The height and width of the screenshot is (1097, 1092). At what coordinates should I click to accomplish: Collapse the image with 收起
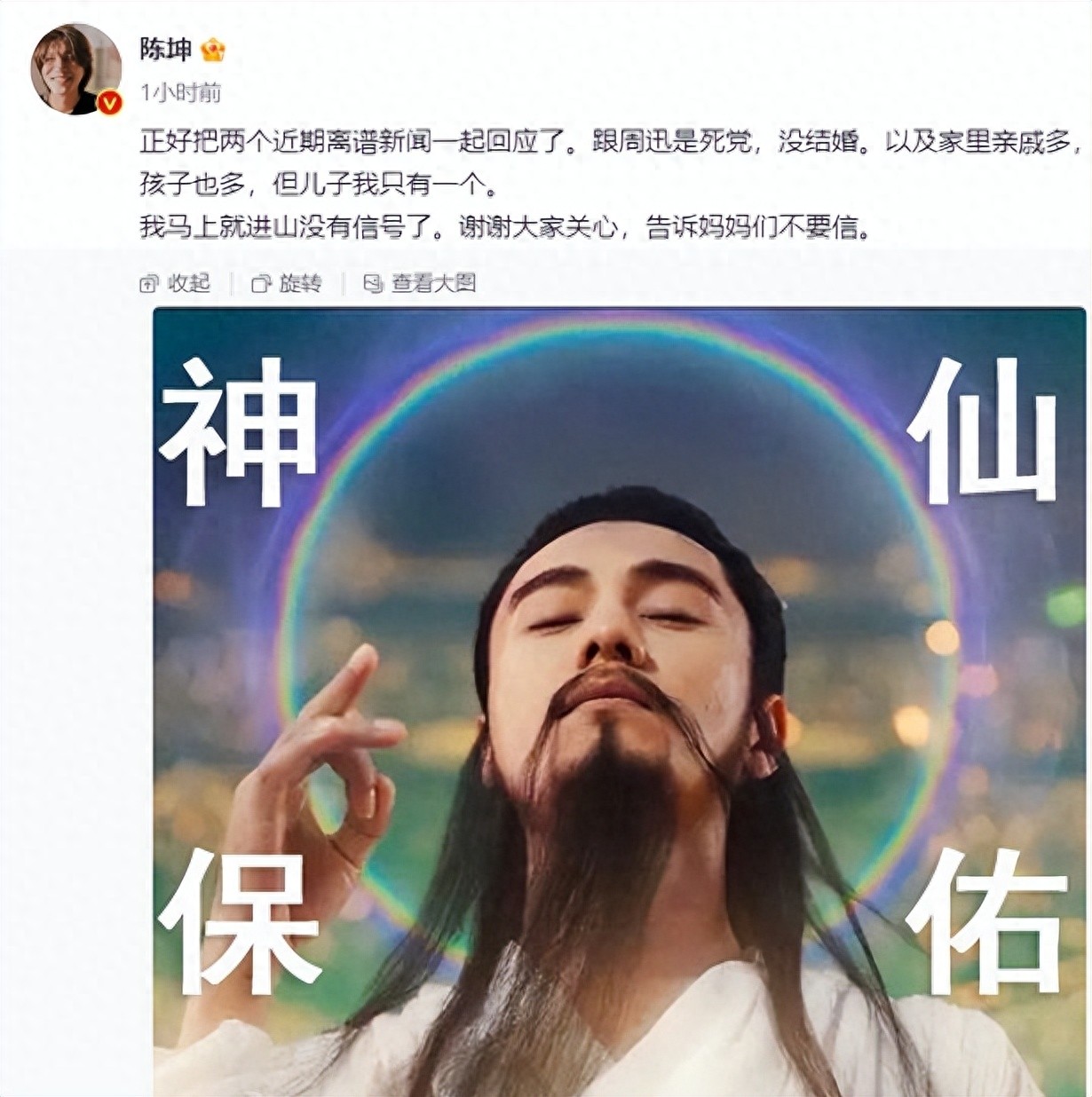(176, 283)
